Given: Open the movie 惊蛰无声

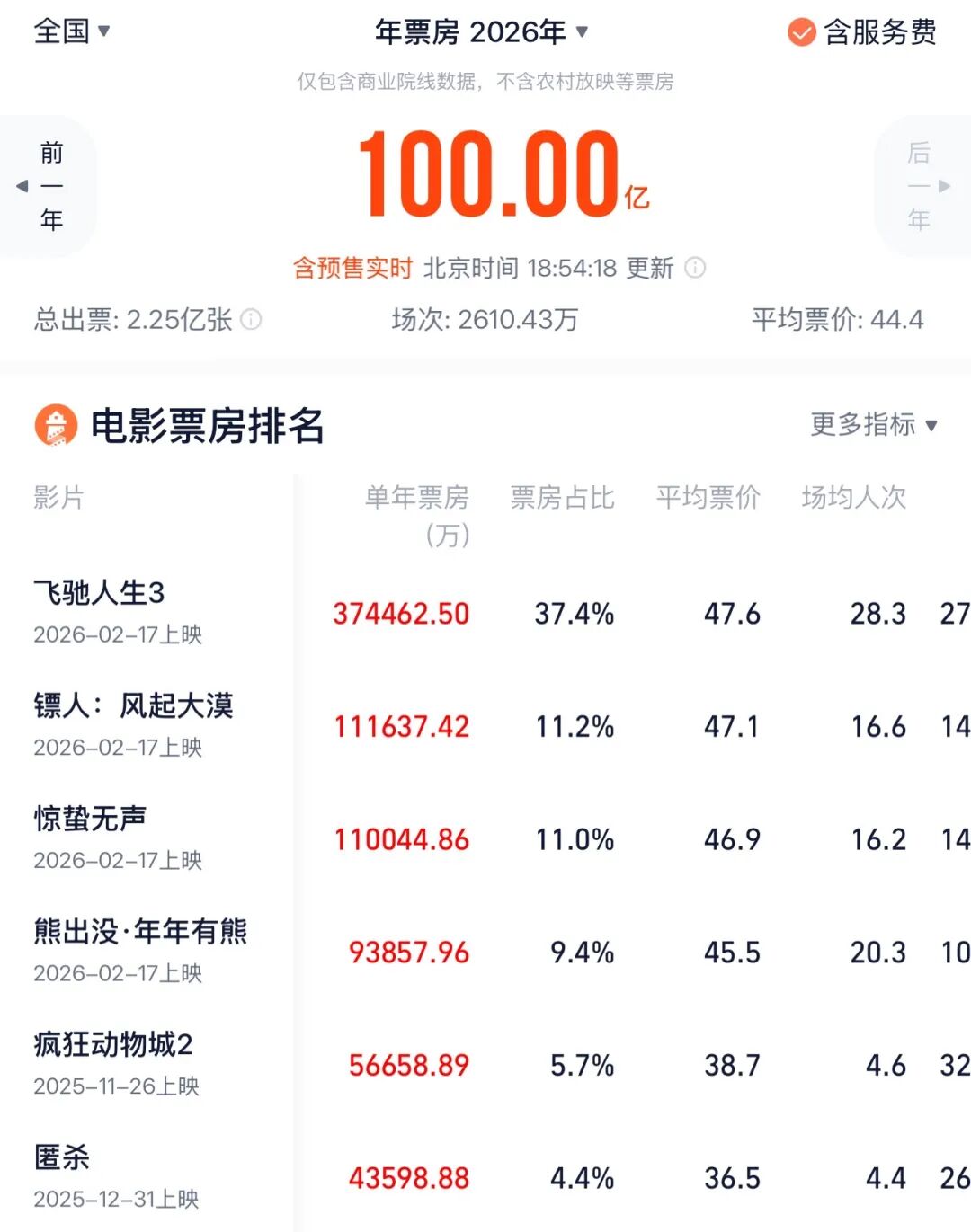Looking at the screenshot, I should click(x=90, y=819).
